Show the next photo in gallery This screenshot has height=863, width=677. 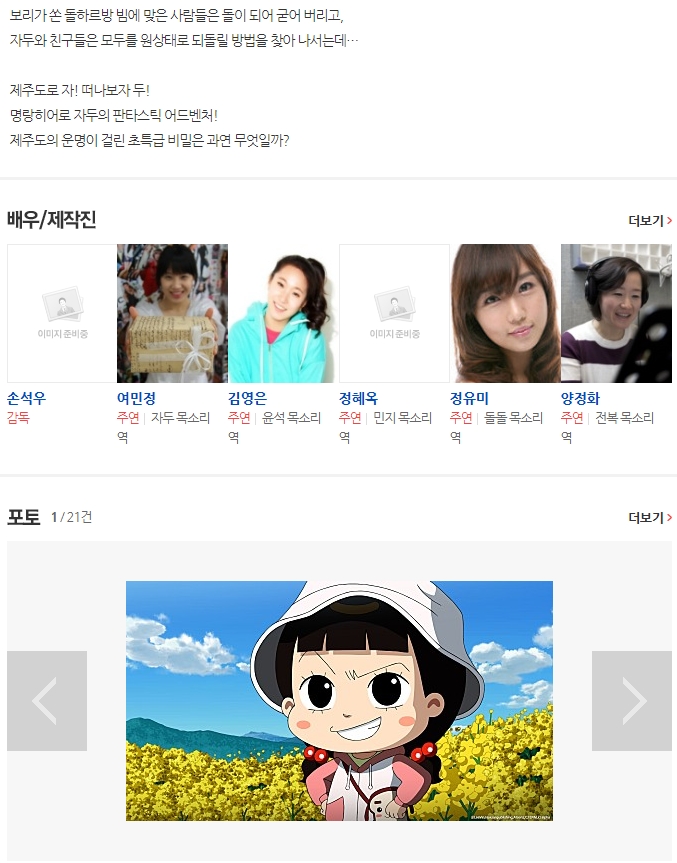632,701
